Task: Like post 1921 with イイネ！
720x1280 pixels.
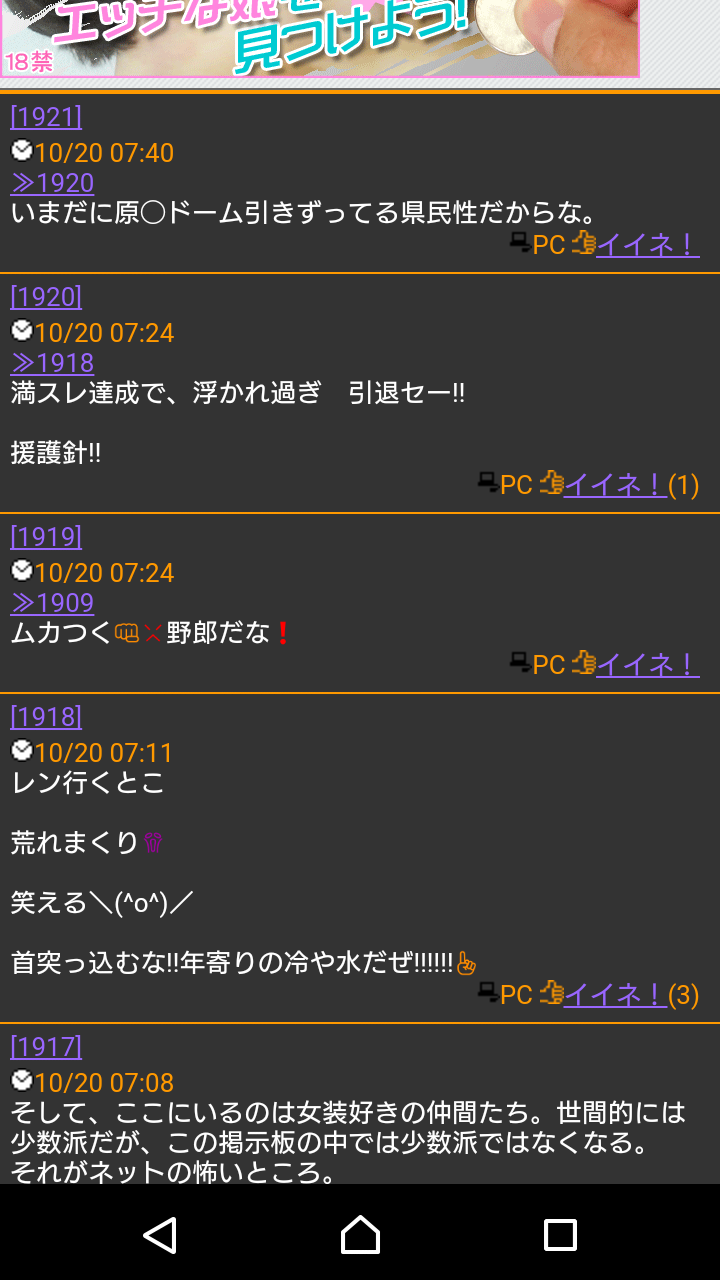Action: coord(647,244)
